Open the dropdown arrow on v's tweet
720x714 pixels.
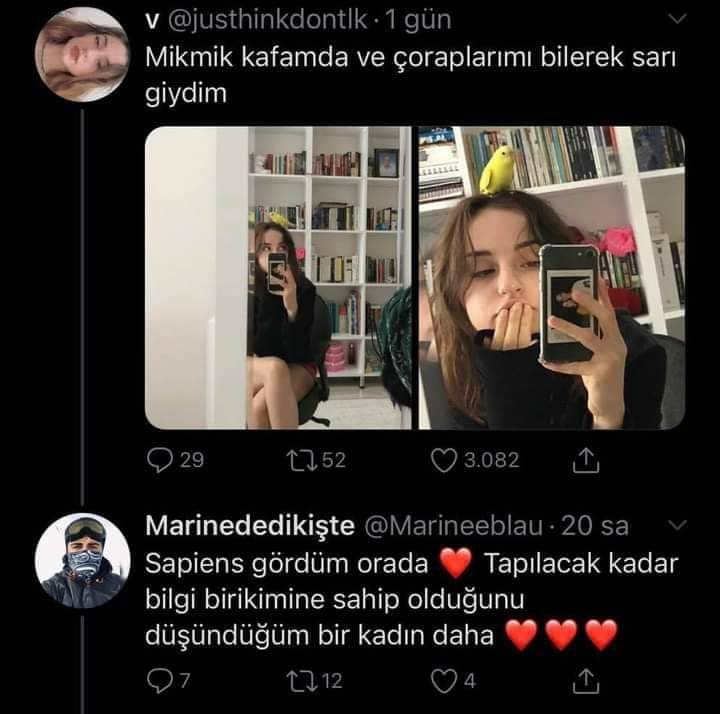(x=676, y=19)
